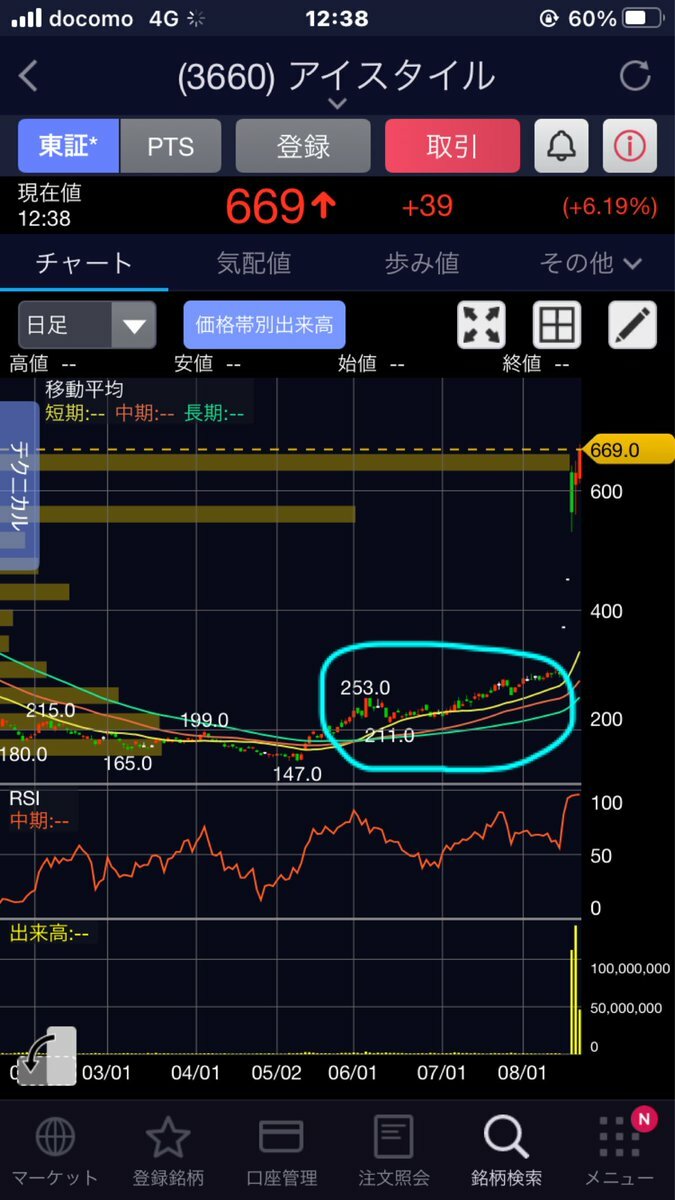This screenshot has height=1200, width=675.
Task: Expand the chevron under アイスタイル title
Action: click(337, 103)
